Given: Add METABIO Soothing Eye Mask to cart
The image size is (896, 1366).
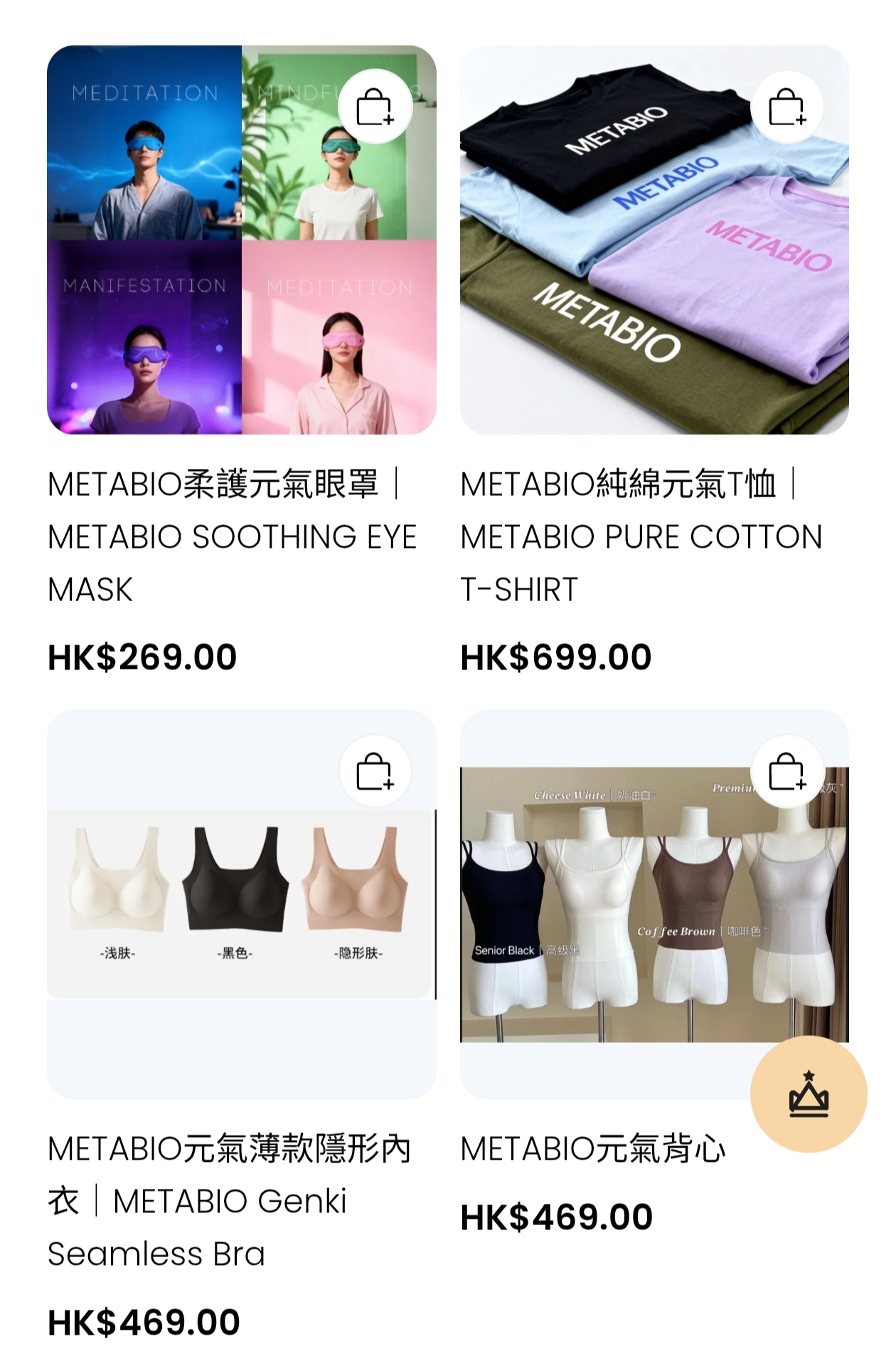Looking at the screenshot, I should [375, 107].
